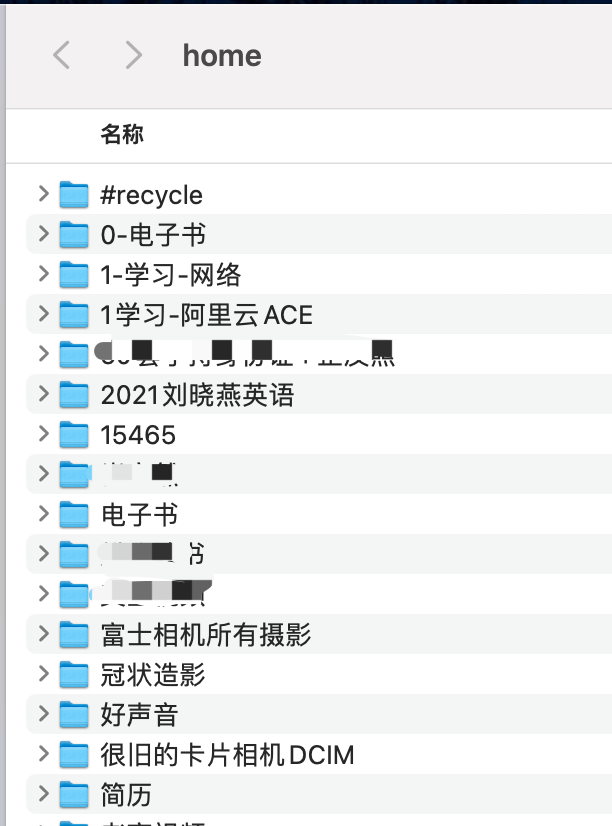Open the 1-学习-网络 folder
Screen dimensions: 612x826
pyautogui.click(x=170, y=274)
